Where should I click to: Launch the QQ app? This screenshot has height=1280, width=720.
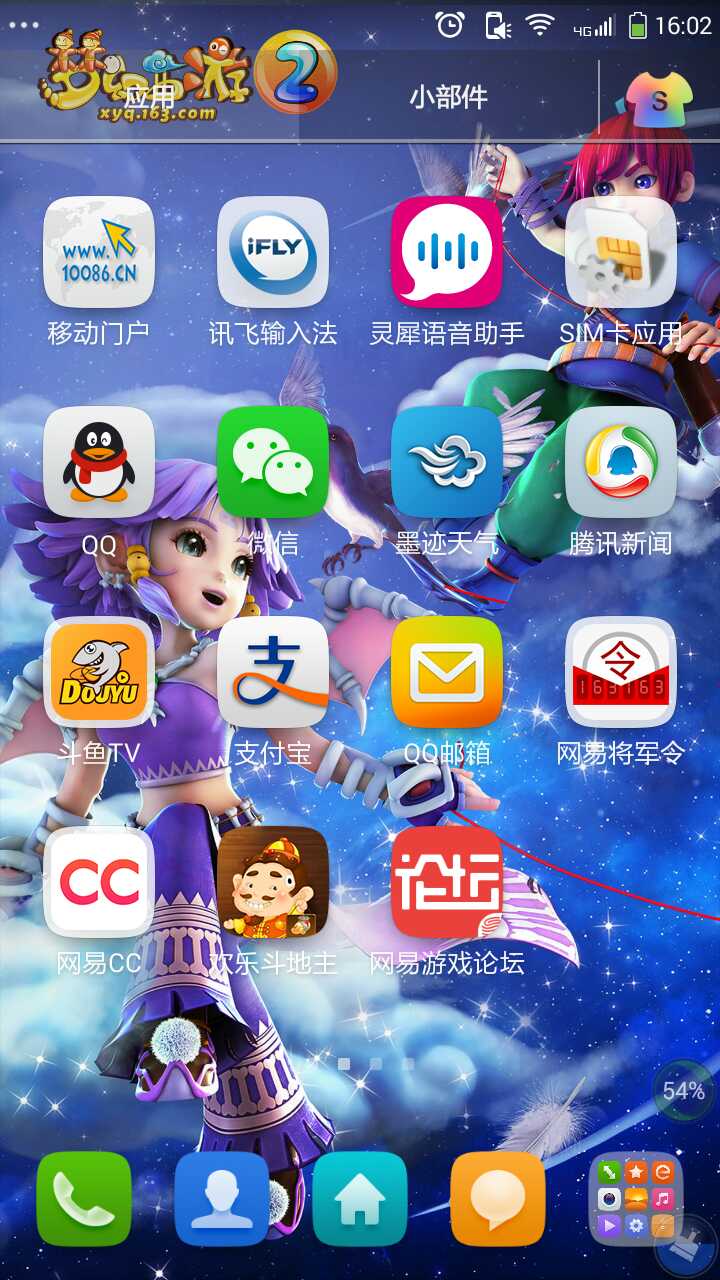99,462
